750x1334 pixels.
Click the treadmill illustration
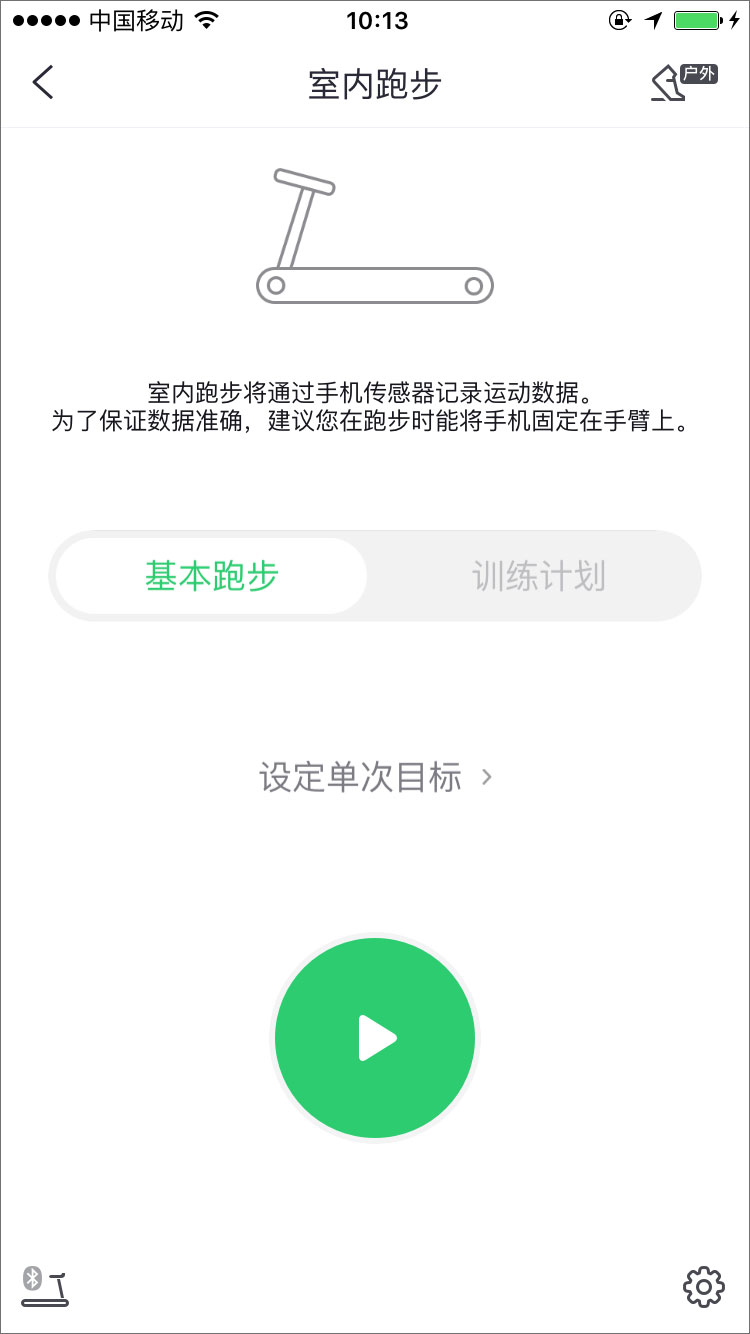coord(375,235)
